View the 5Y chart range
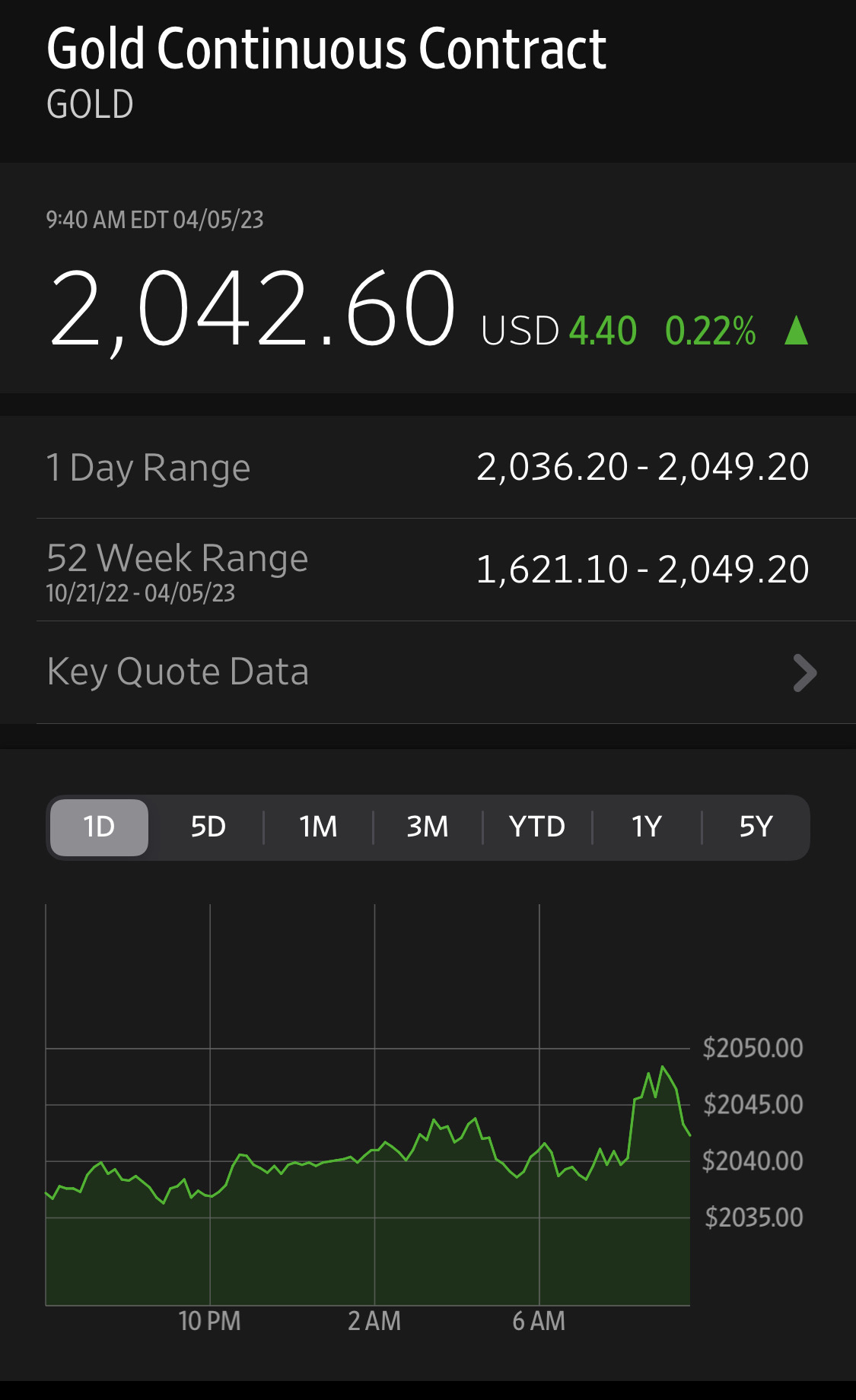This screenshot has width=856, height=1400. tap(756, 827)
